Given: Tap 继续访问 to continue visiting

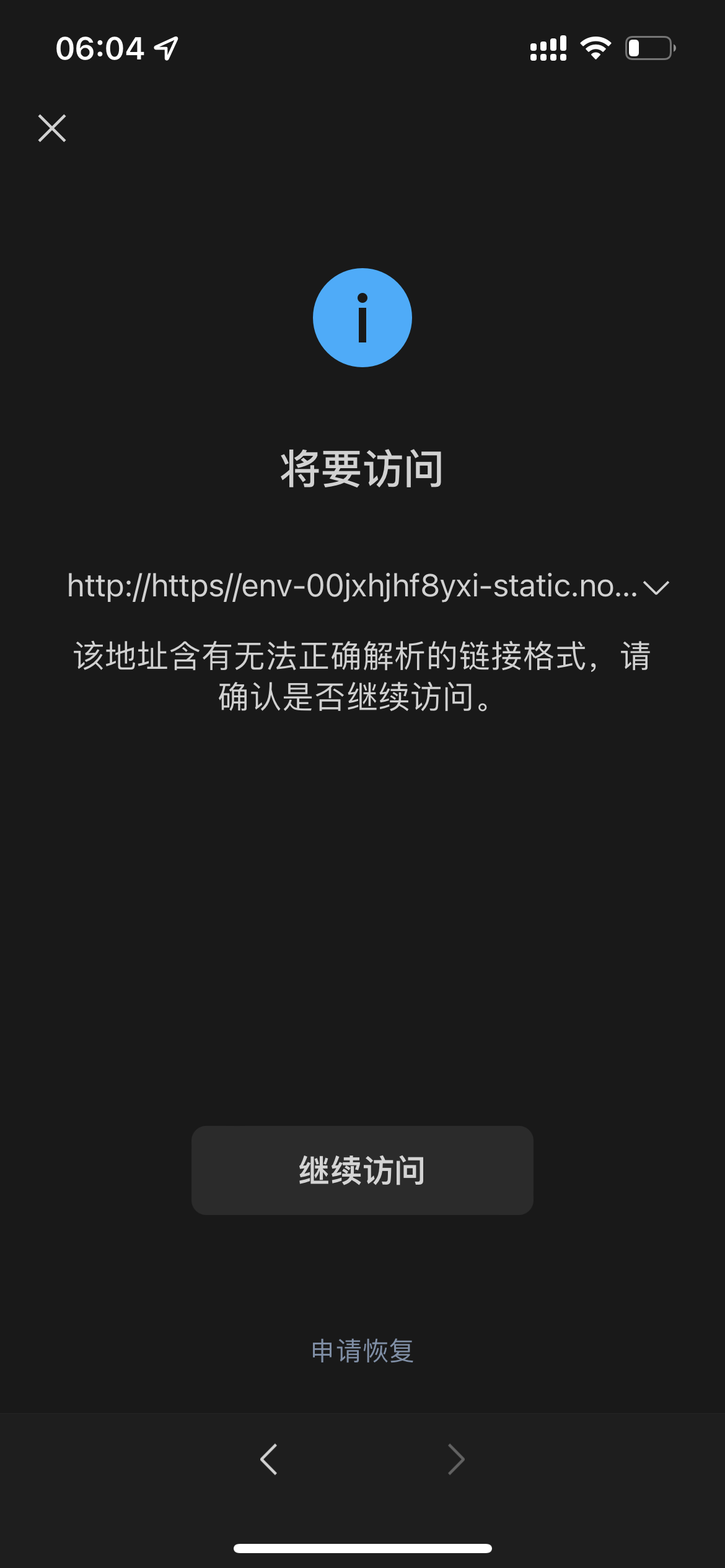Looking at the screenshot, I should (362, 1170).
